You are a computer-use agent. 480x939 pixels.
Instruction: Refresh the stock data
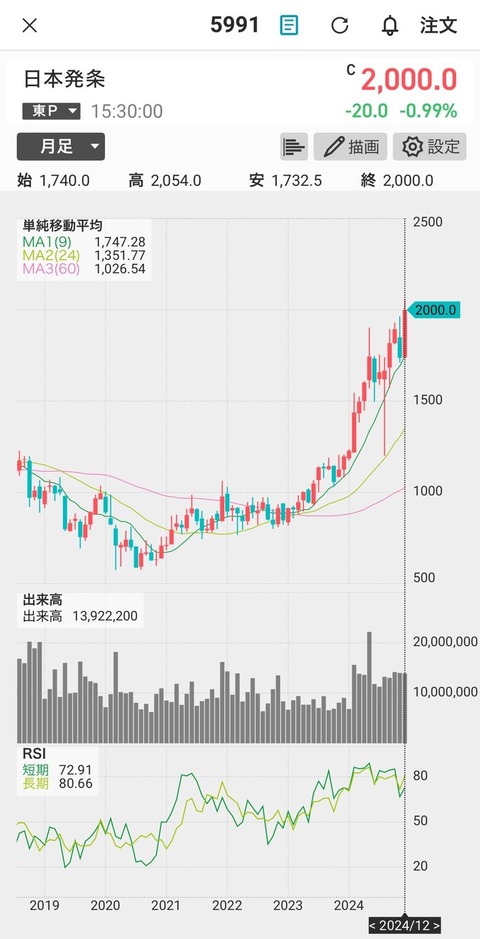pyautogui.click(x=339, y=25)
